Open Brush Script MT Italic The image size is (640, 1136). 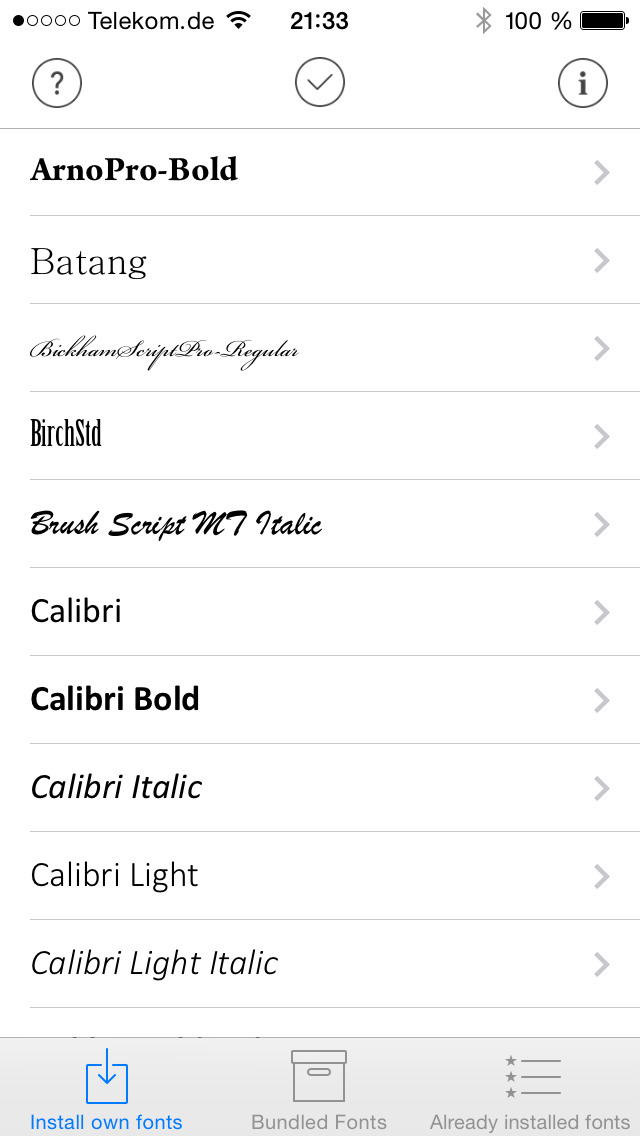point(320,524)
